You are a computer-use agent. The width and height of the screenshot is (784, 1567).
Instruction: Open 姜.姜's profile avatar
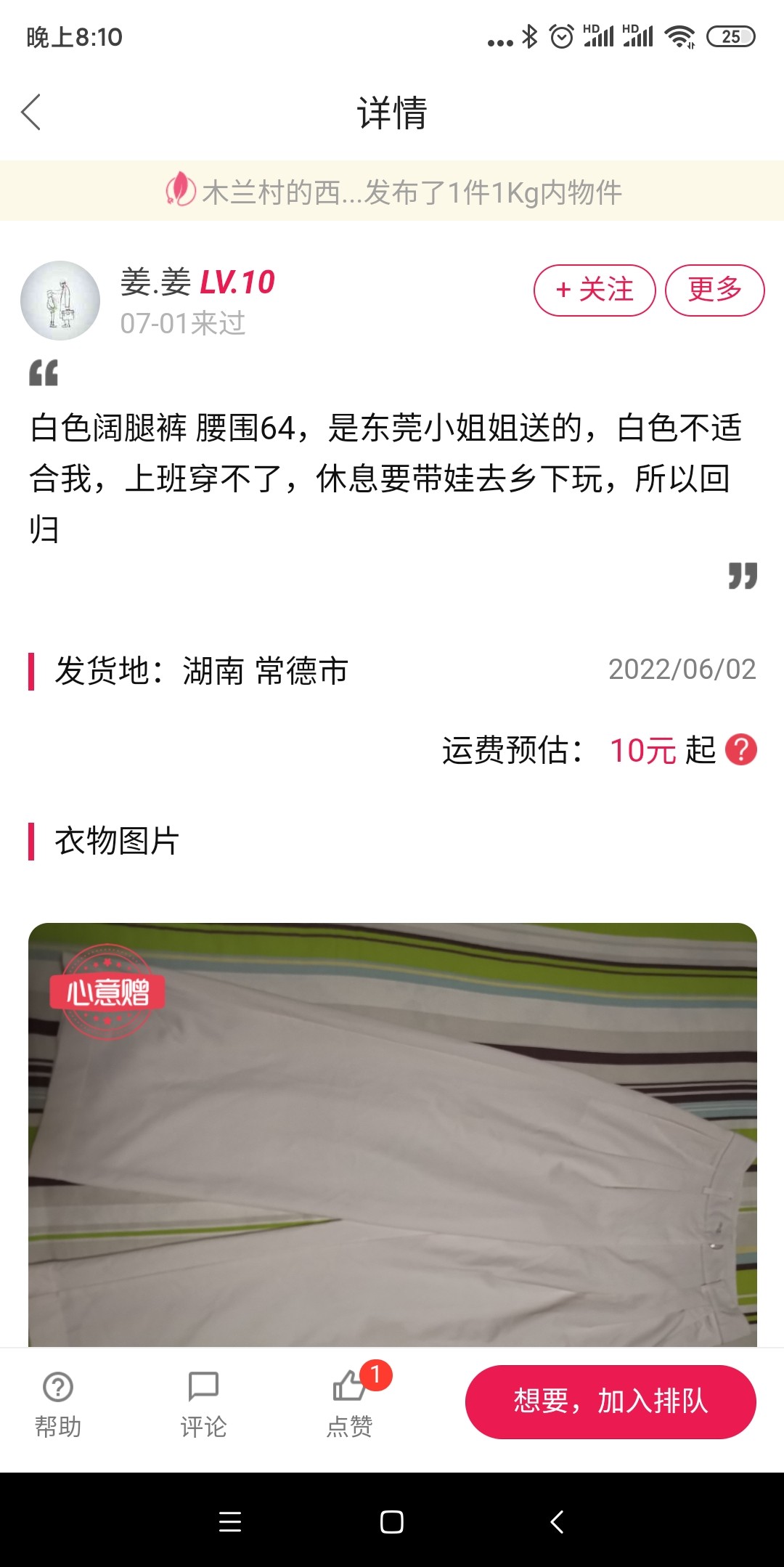(60, 301)
